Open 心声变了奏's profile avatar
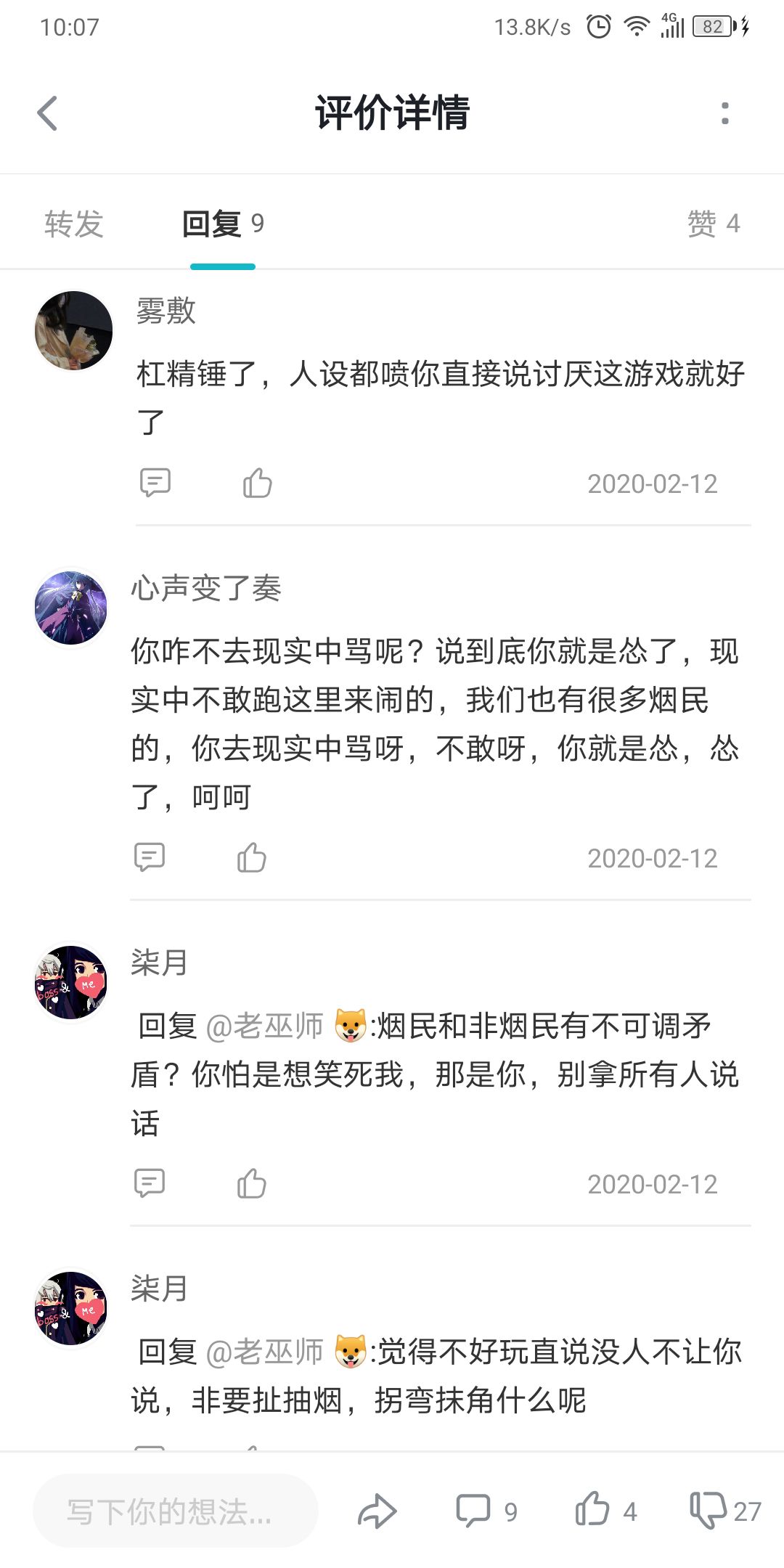 click(71, 608)
